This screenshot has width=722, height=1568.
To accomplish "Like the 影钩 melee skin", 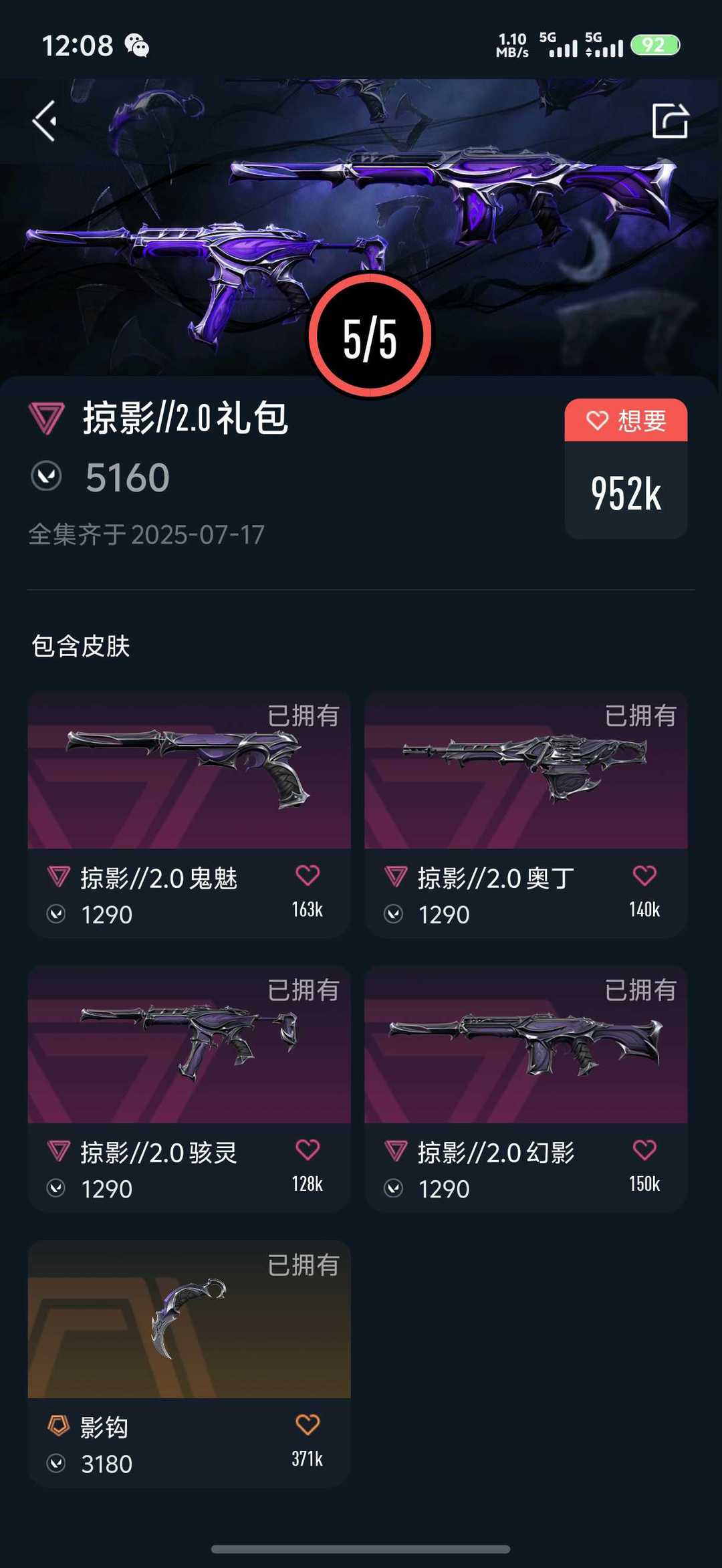I will click(x=308, y=1425).
